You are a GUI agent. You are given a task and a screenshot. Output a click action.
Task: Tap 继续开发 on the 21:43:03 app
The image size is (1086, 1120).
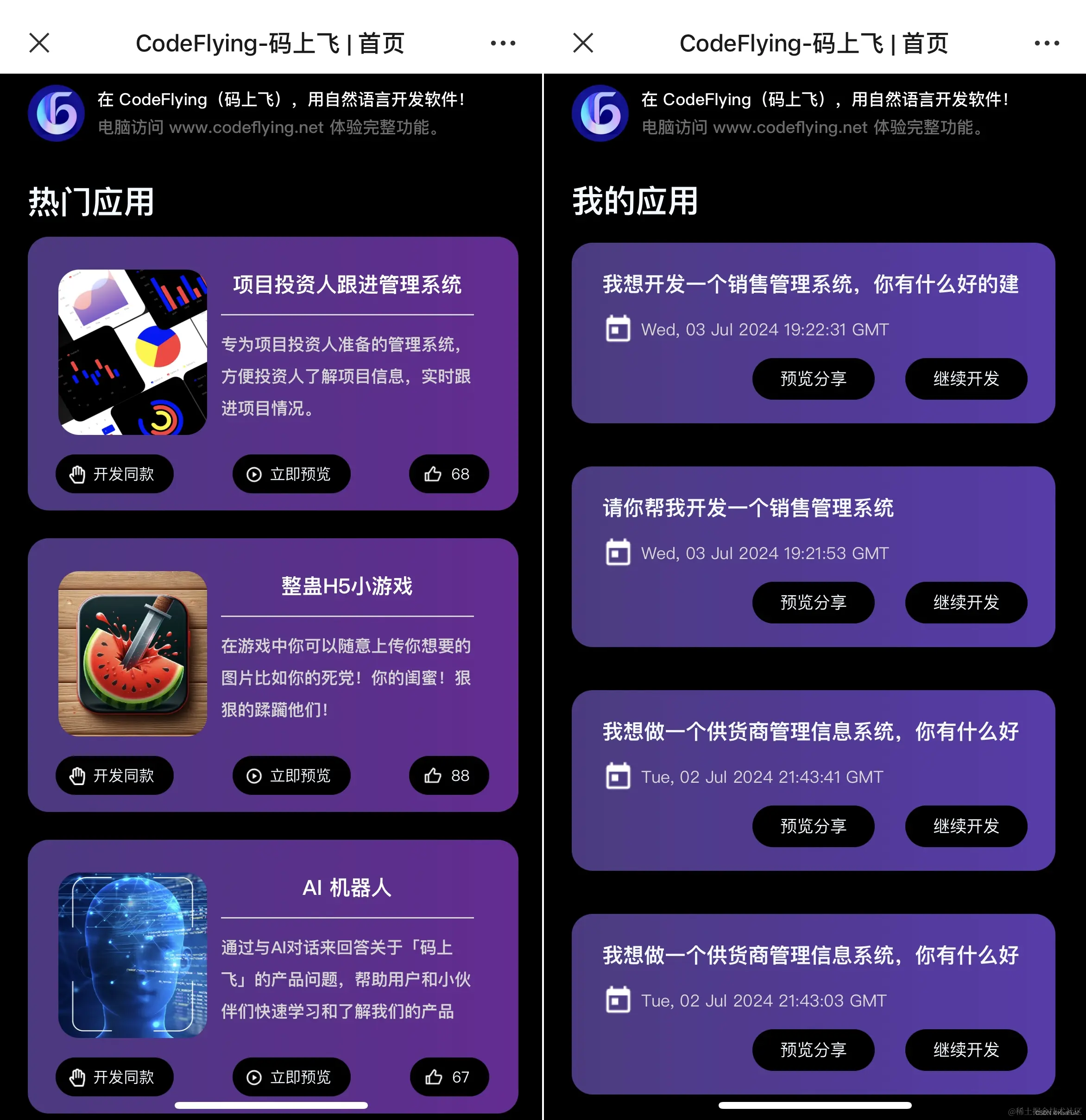(966, 1050)
